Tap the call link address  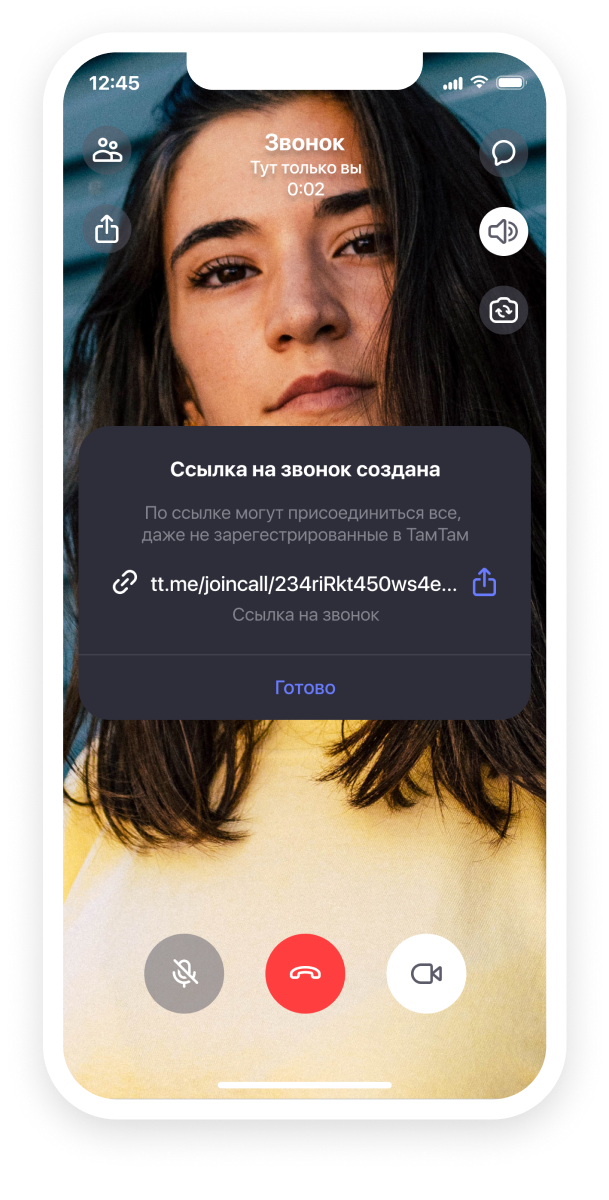coord(305,582)
